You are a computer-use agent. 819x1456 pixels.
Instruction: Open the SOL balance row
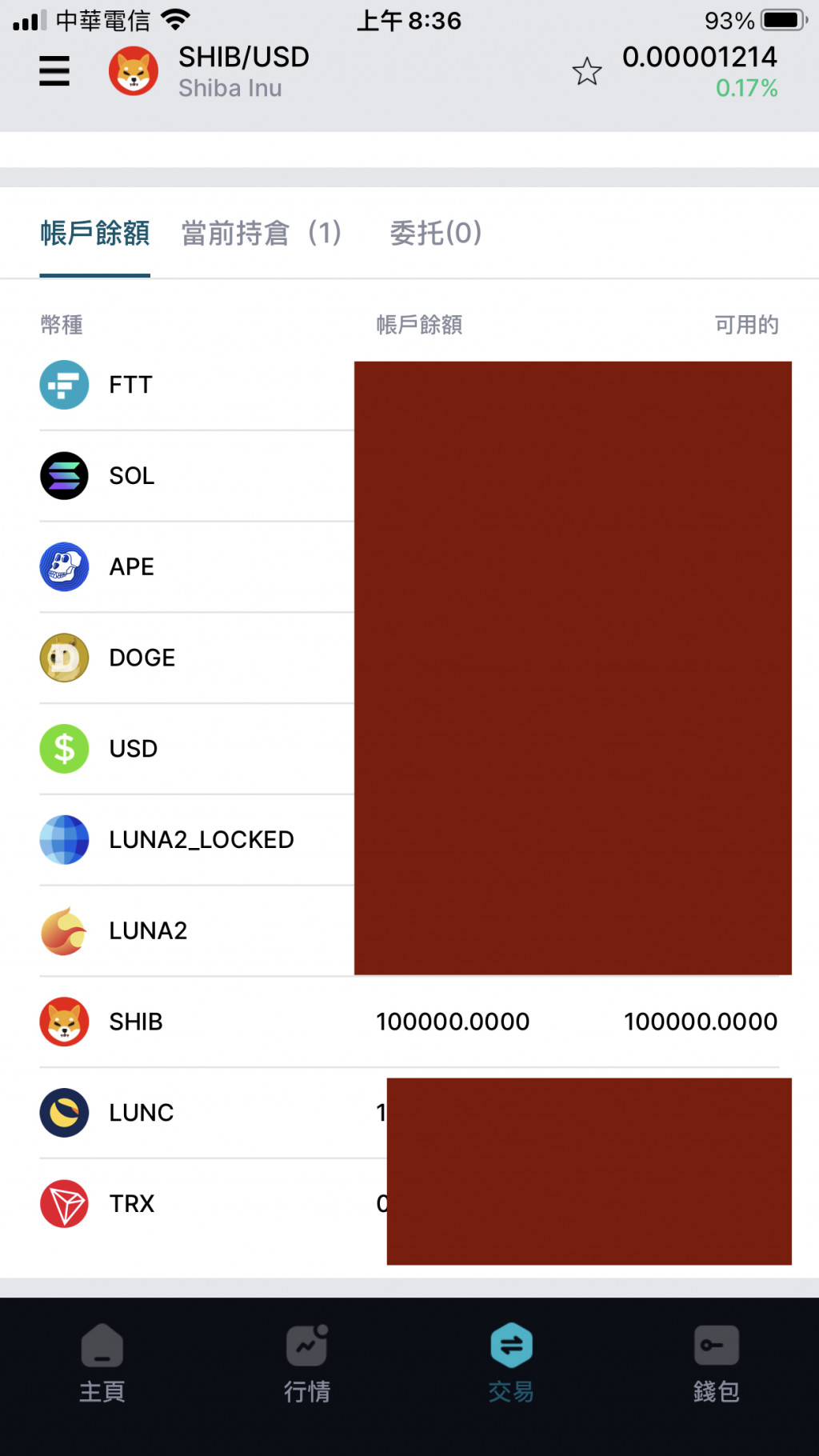tap(131, 476)
